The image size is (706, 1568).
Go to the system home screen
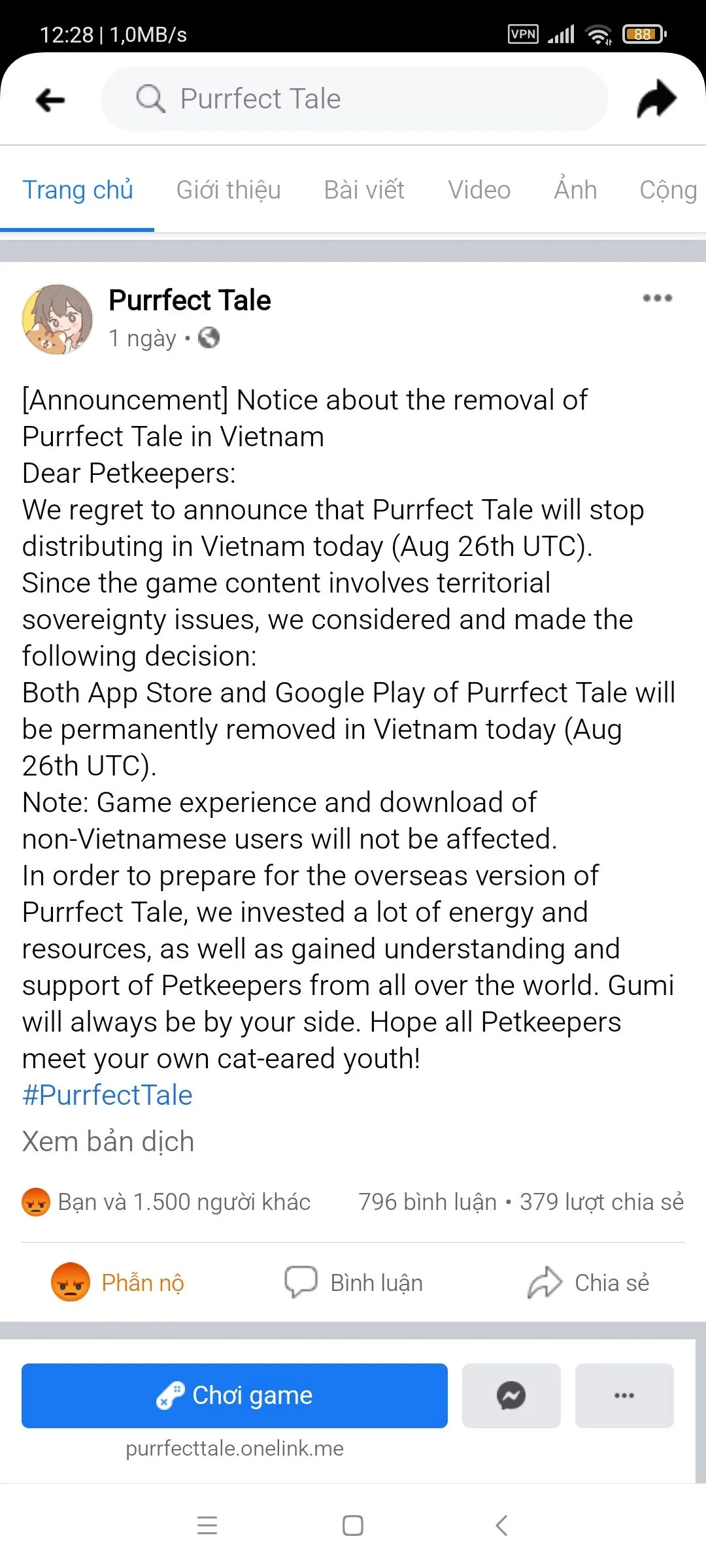pos(353,1526)
